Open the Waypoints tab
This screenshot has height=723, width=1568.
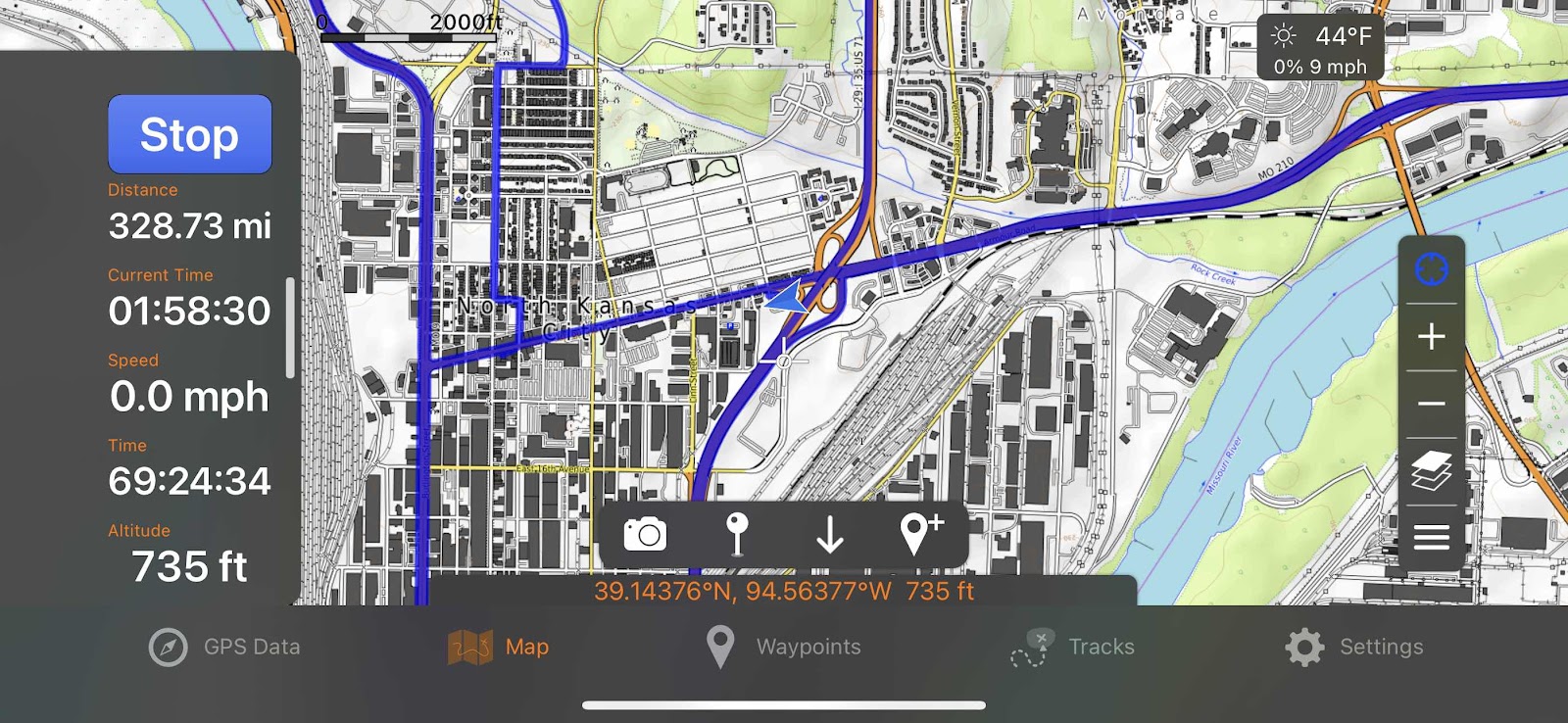783,647
